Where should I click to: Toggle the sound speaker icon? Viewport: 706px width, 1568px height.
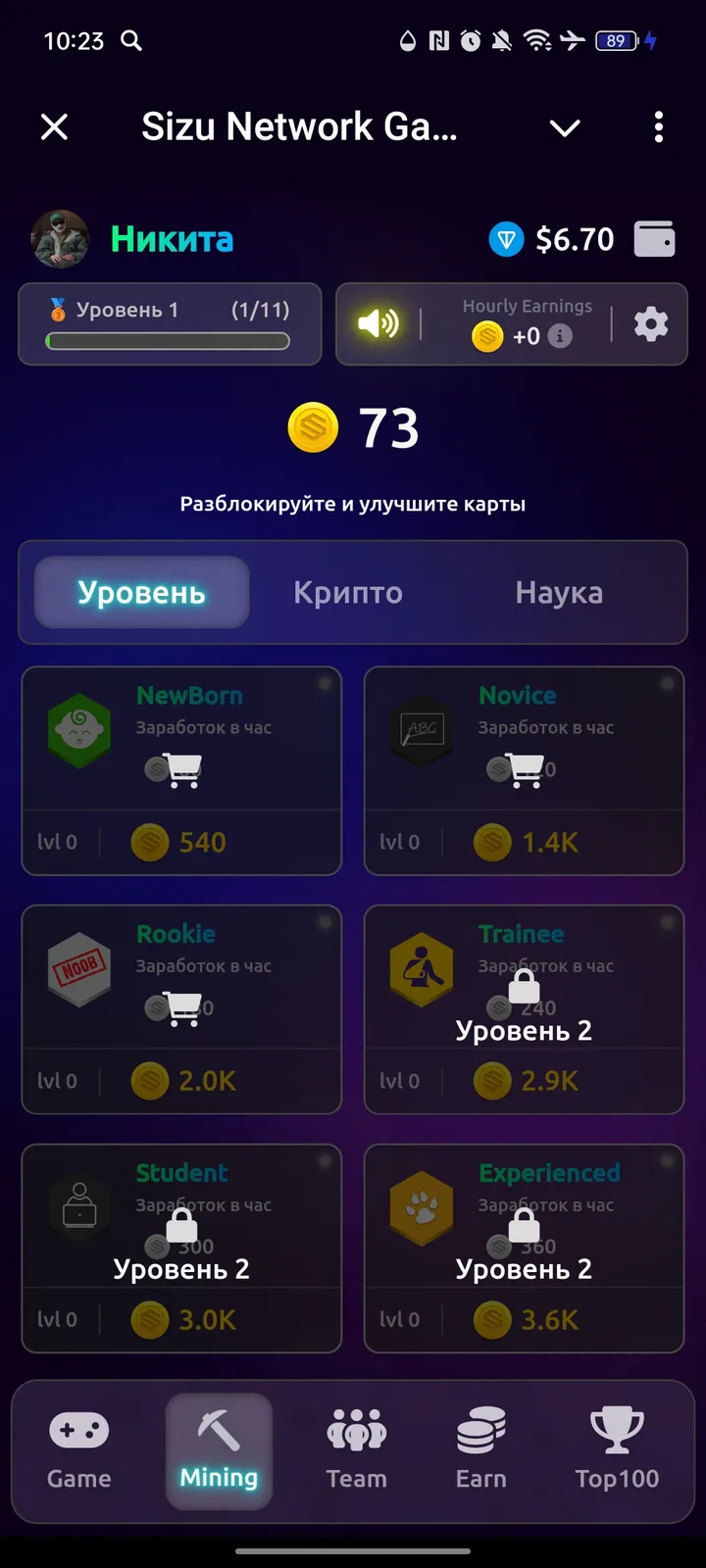coord(378,323)
